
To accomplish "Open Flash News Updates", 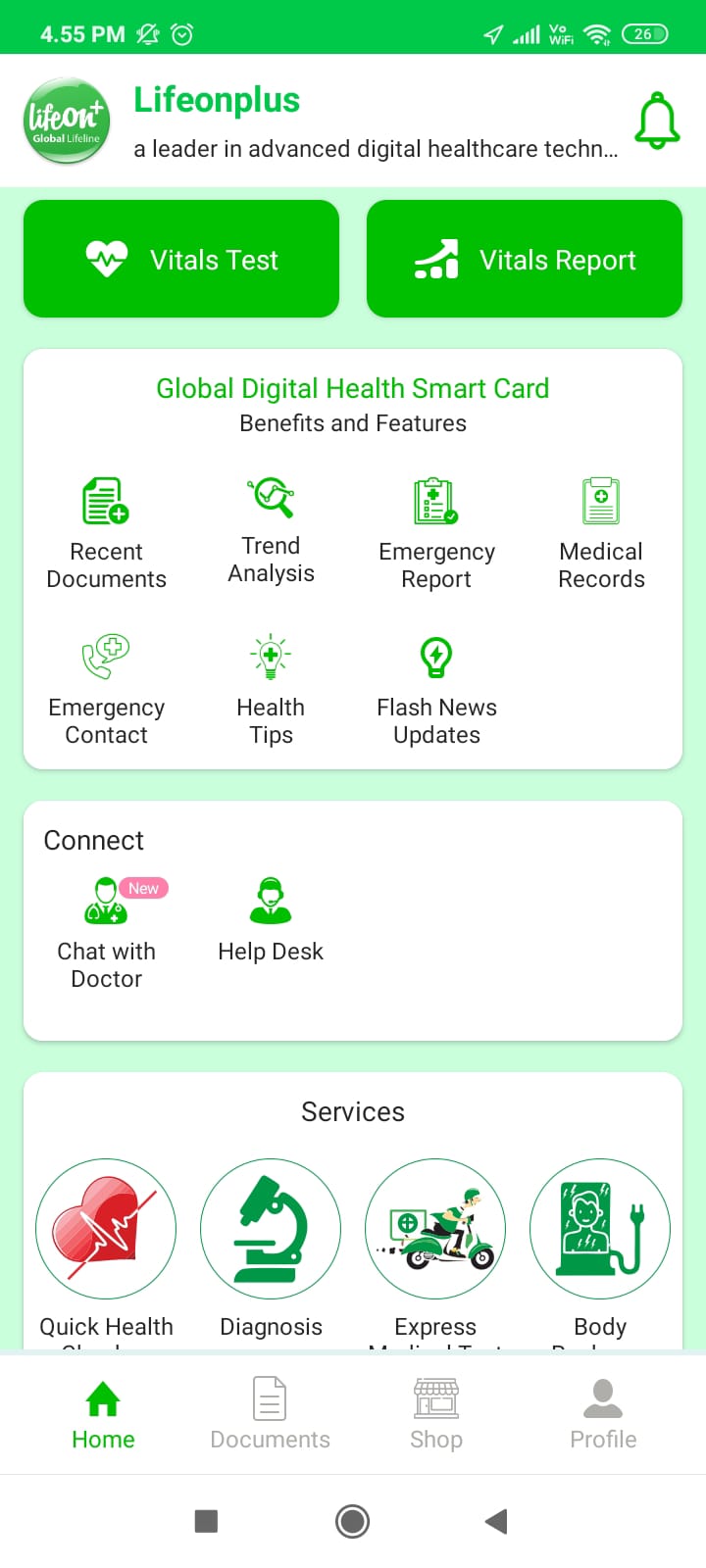I will (x=436, y=688).
